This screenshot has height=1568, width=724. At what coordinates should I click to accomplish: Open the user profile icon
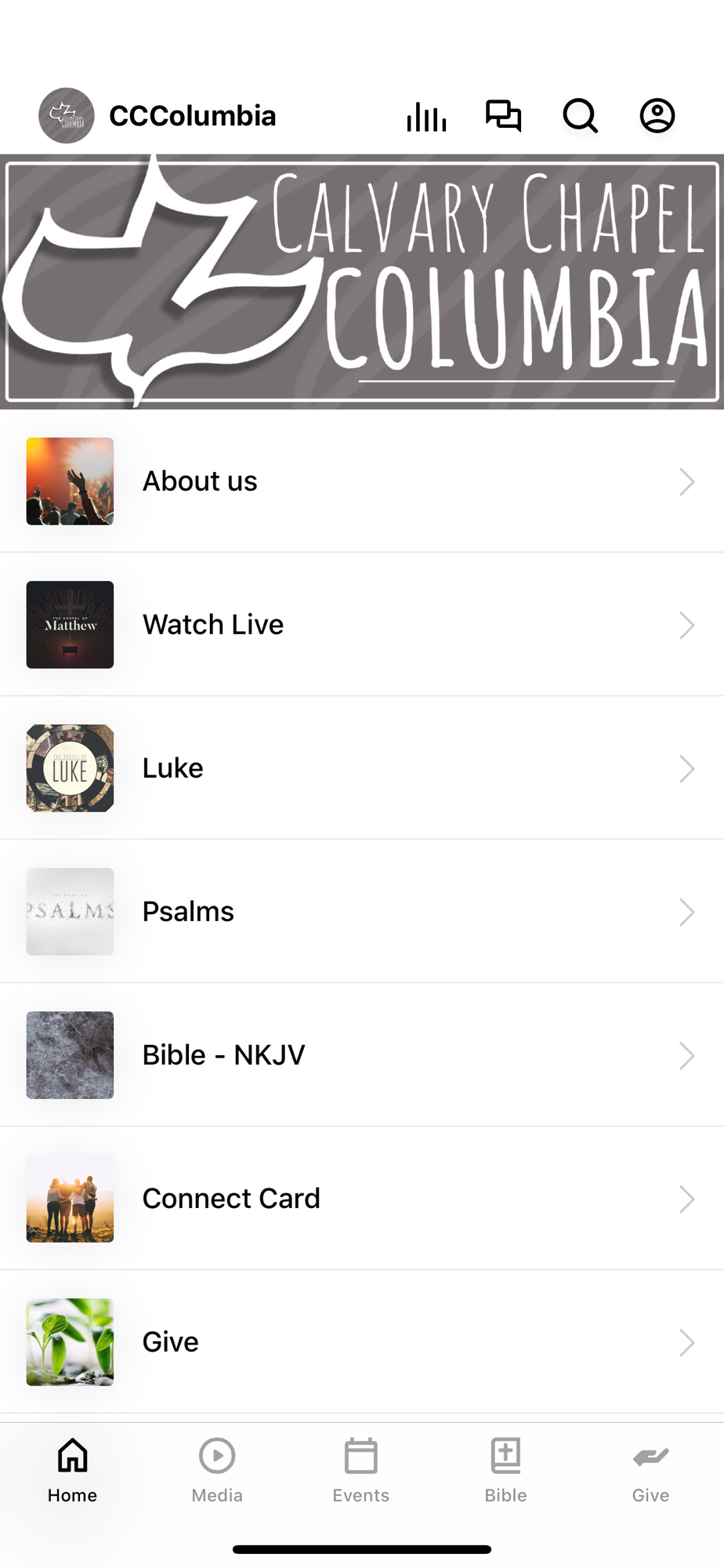pyautogui.click(x=657, y=116)
